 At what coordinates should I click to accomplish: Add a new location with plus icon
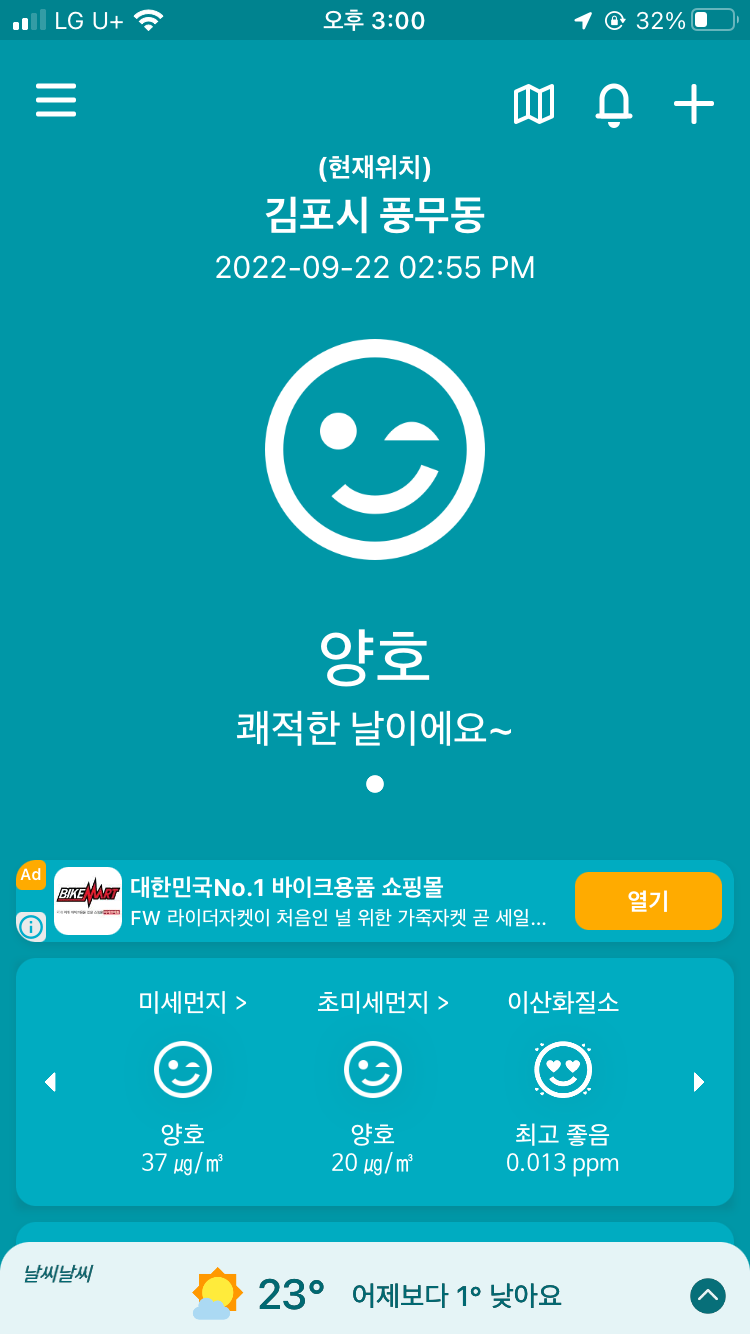694,104
